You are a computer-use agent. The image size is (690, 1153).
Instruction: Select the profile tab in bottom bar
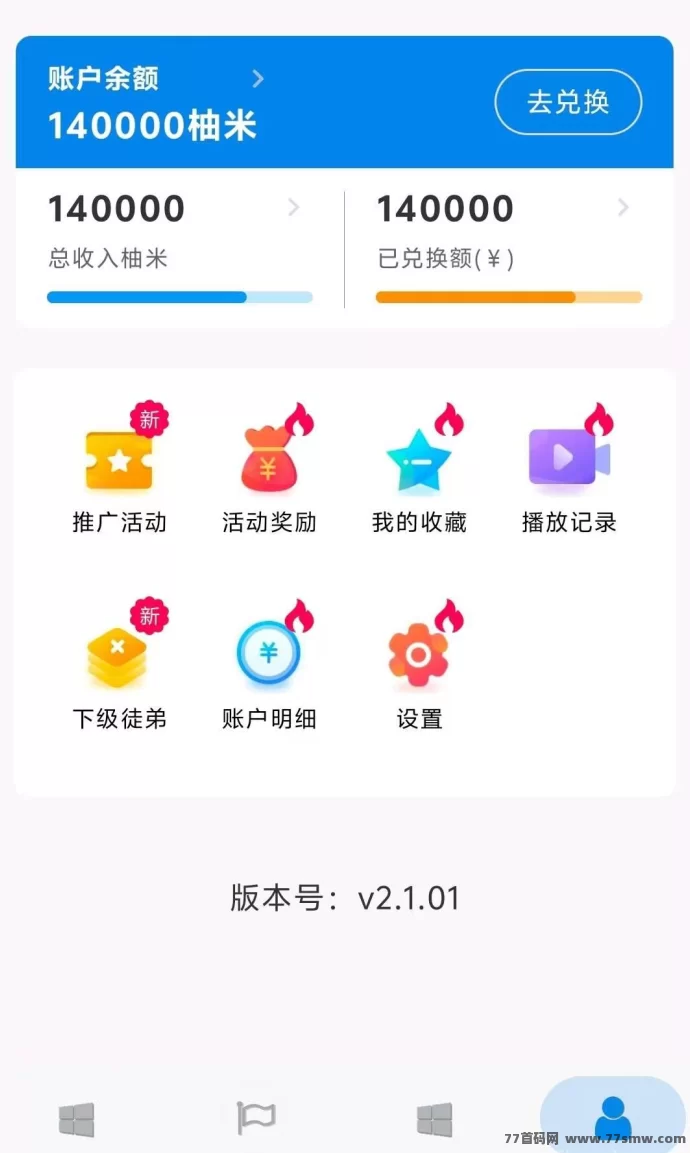point(612,1117)
